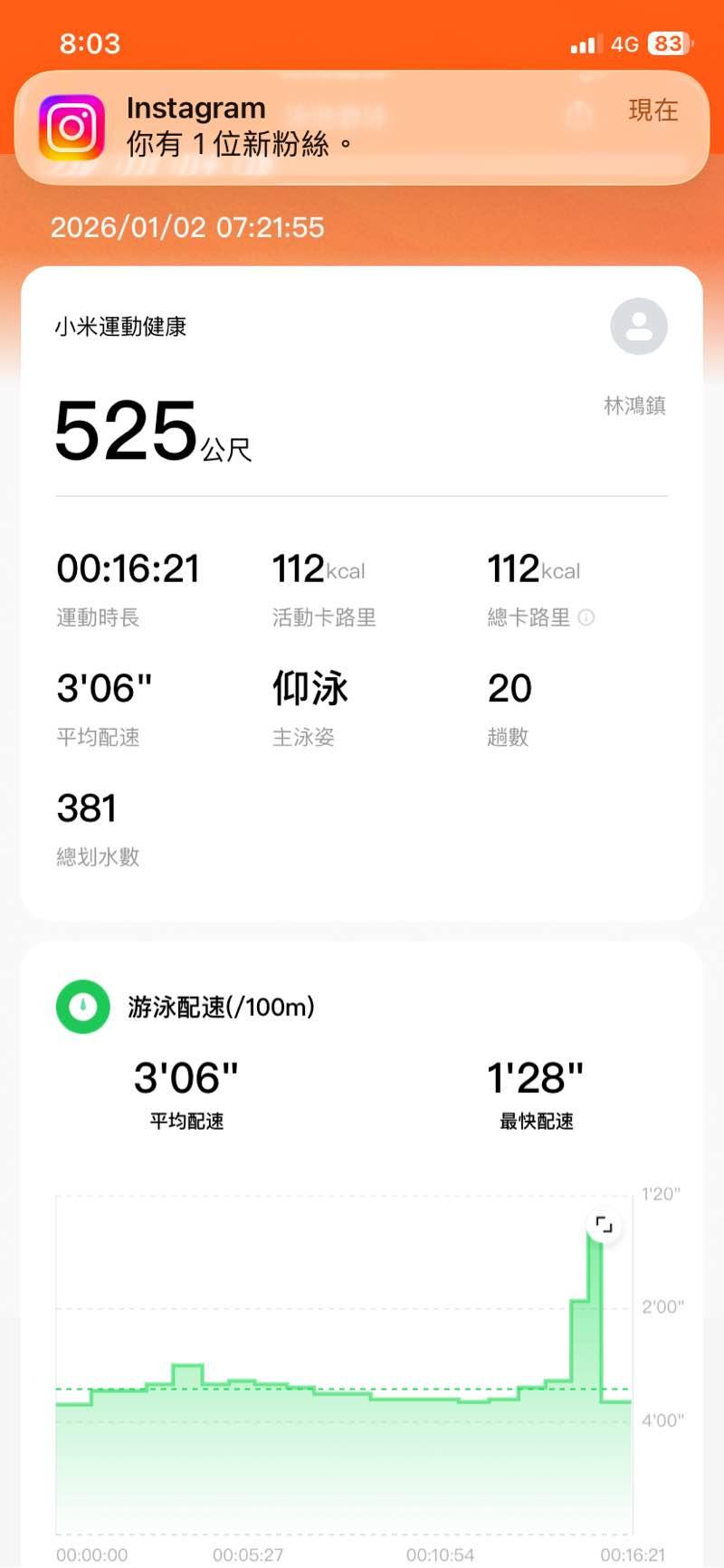Show info about 總卡路里

coord(586,618)
